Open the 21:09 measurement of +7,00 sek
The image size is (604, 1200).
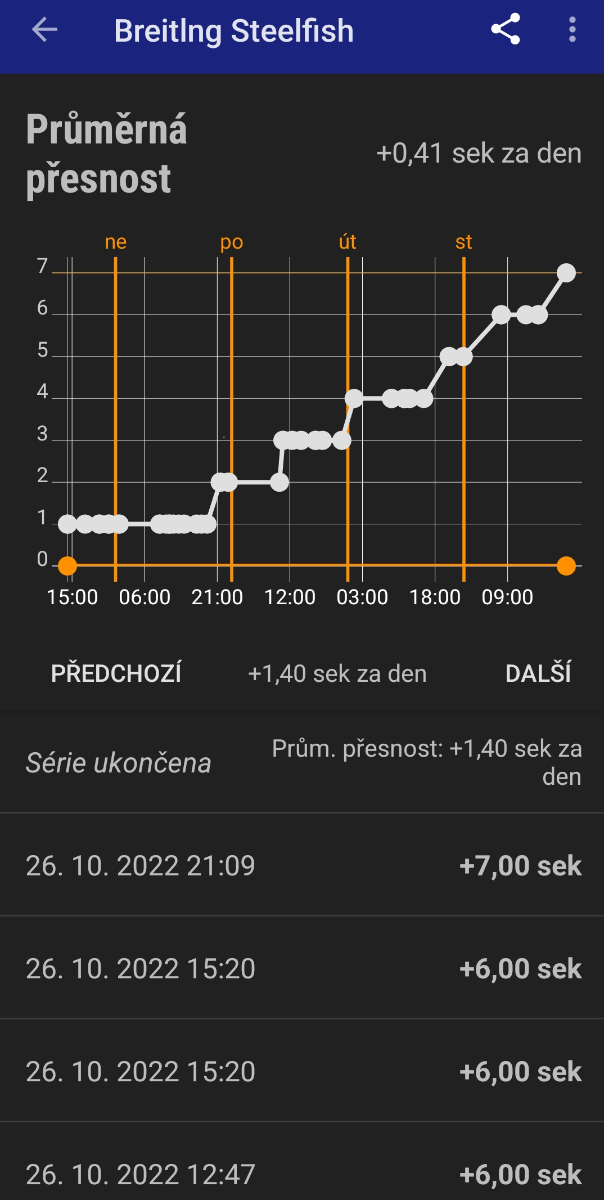[302, 865]
